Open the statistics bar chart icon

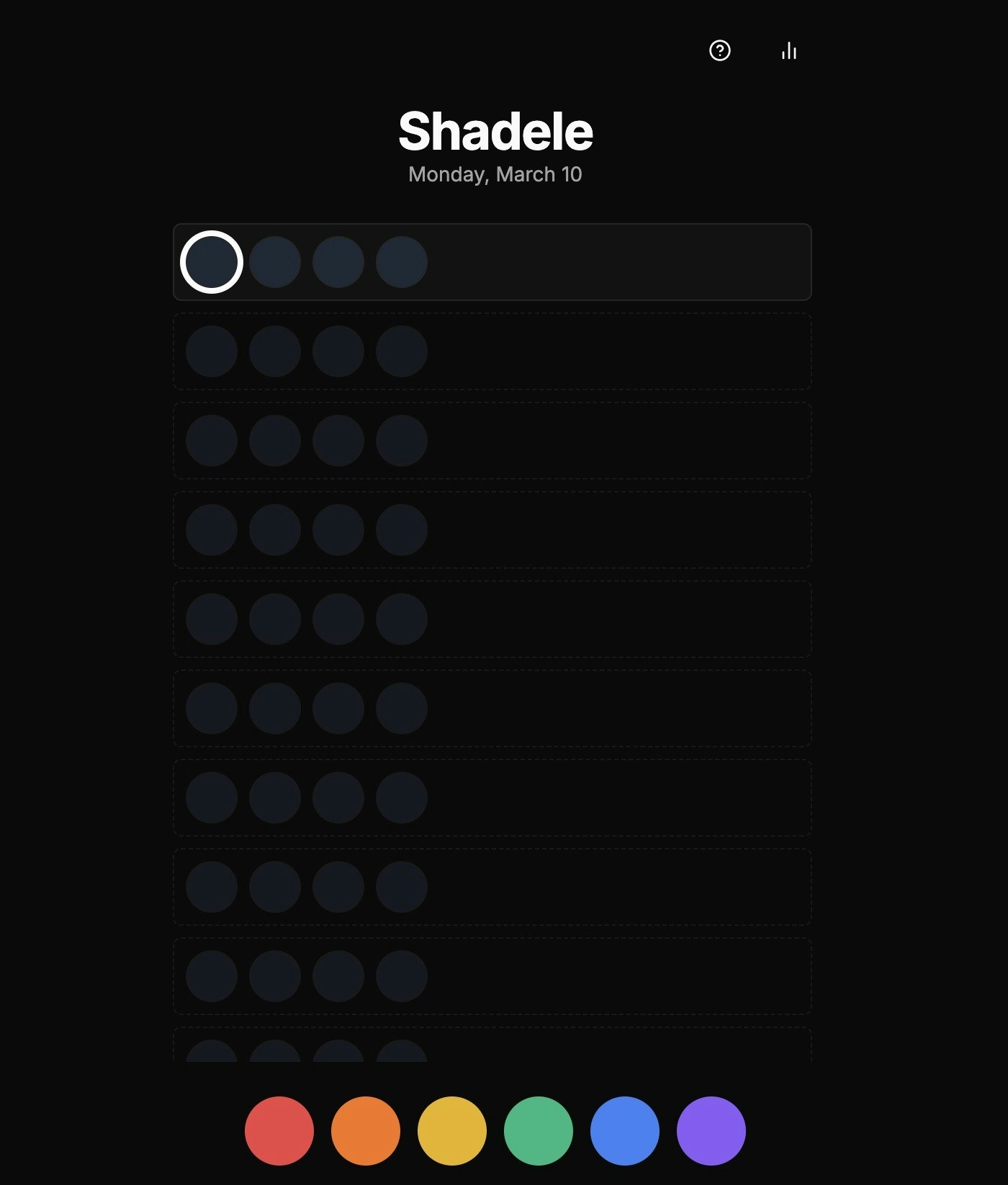pos(788,50)
